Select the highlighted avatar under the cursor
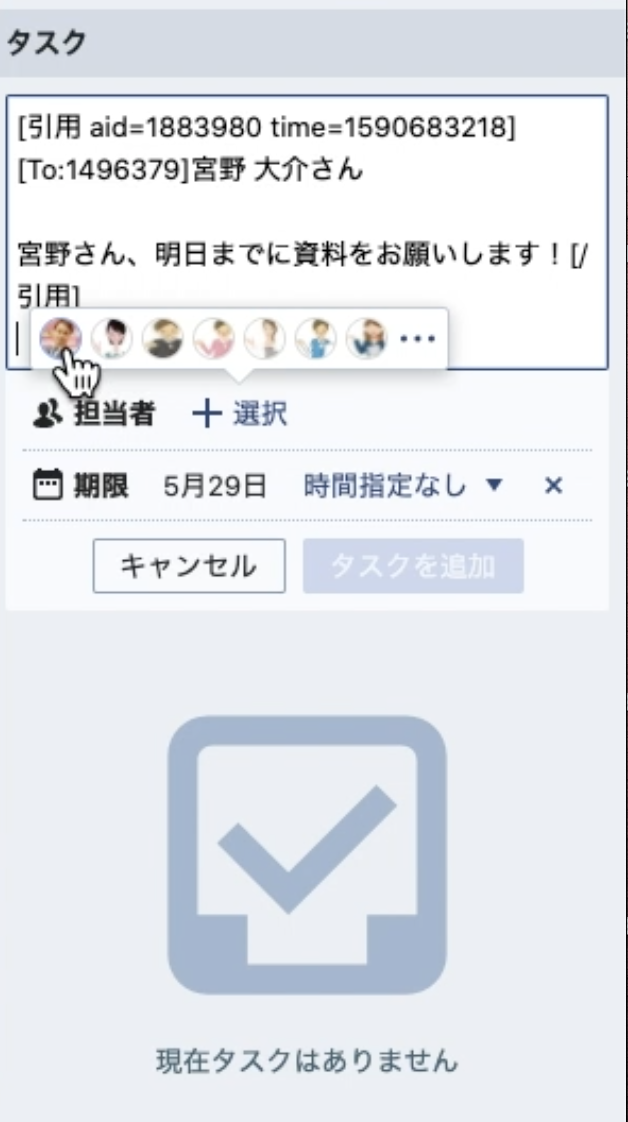 (60, 339)
